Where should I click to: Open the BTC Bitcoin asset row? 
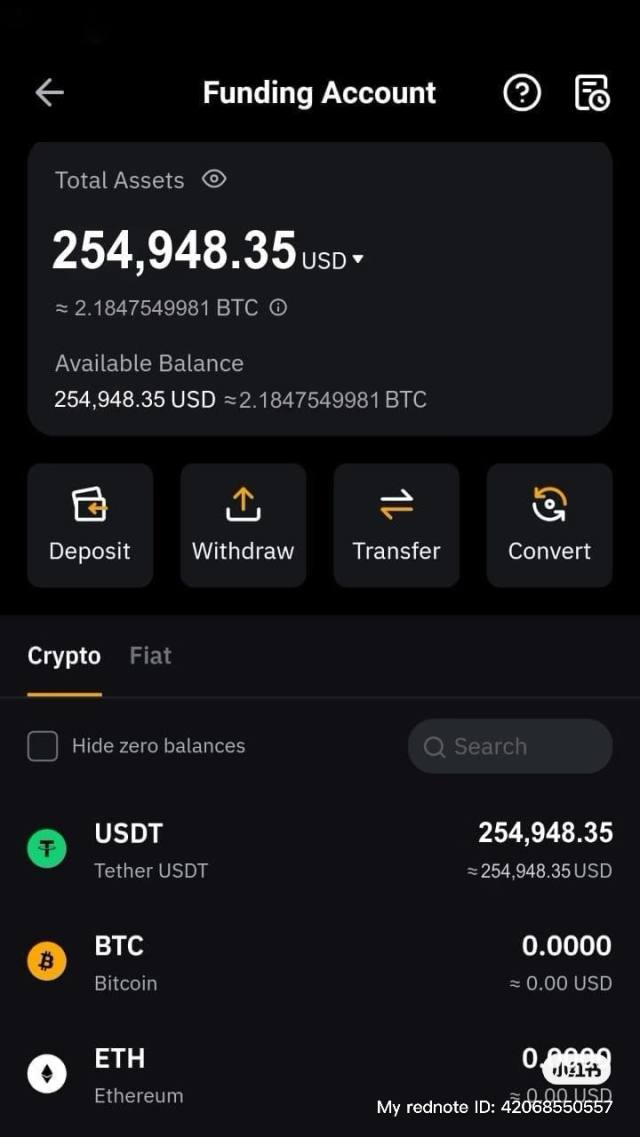click(320, 963)
